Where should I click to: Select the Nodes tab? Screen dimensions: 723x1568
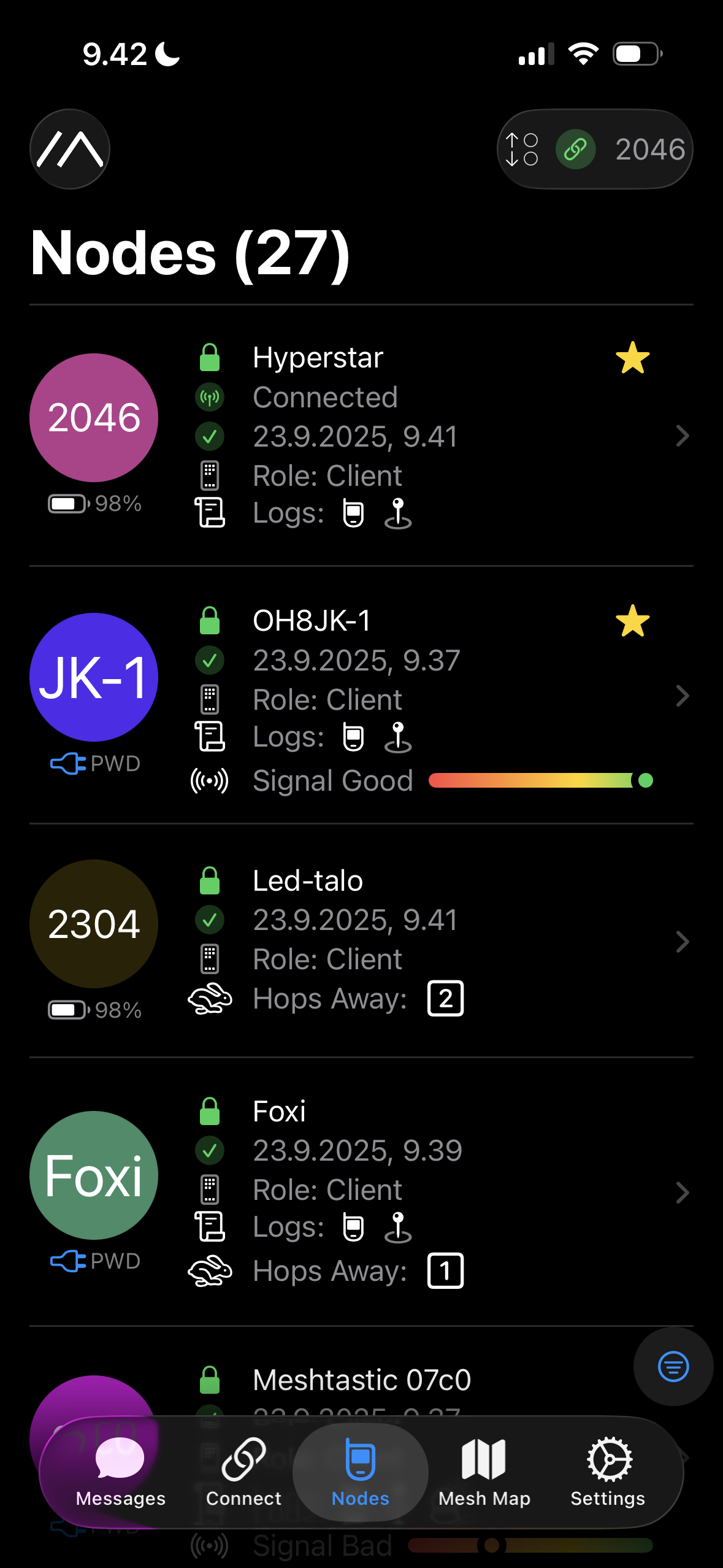tap(361, 1472)
